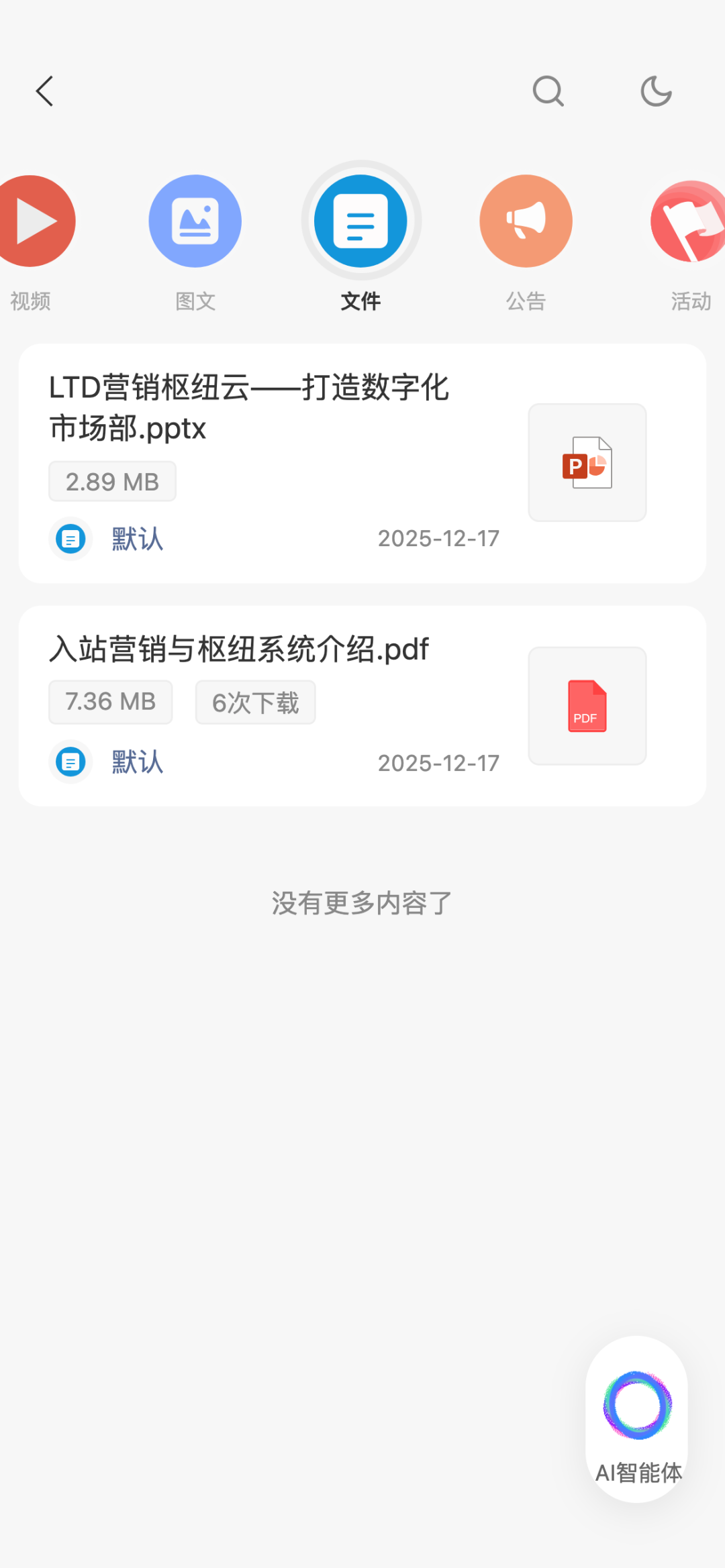Screen dimensions: 725x1568
Task: Toggle dark mode with the moon icon
Action: (x=656, y=91)
